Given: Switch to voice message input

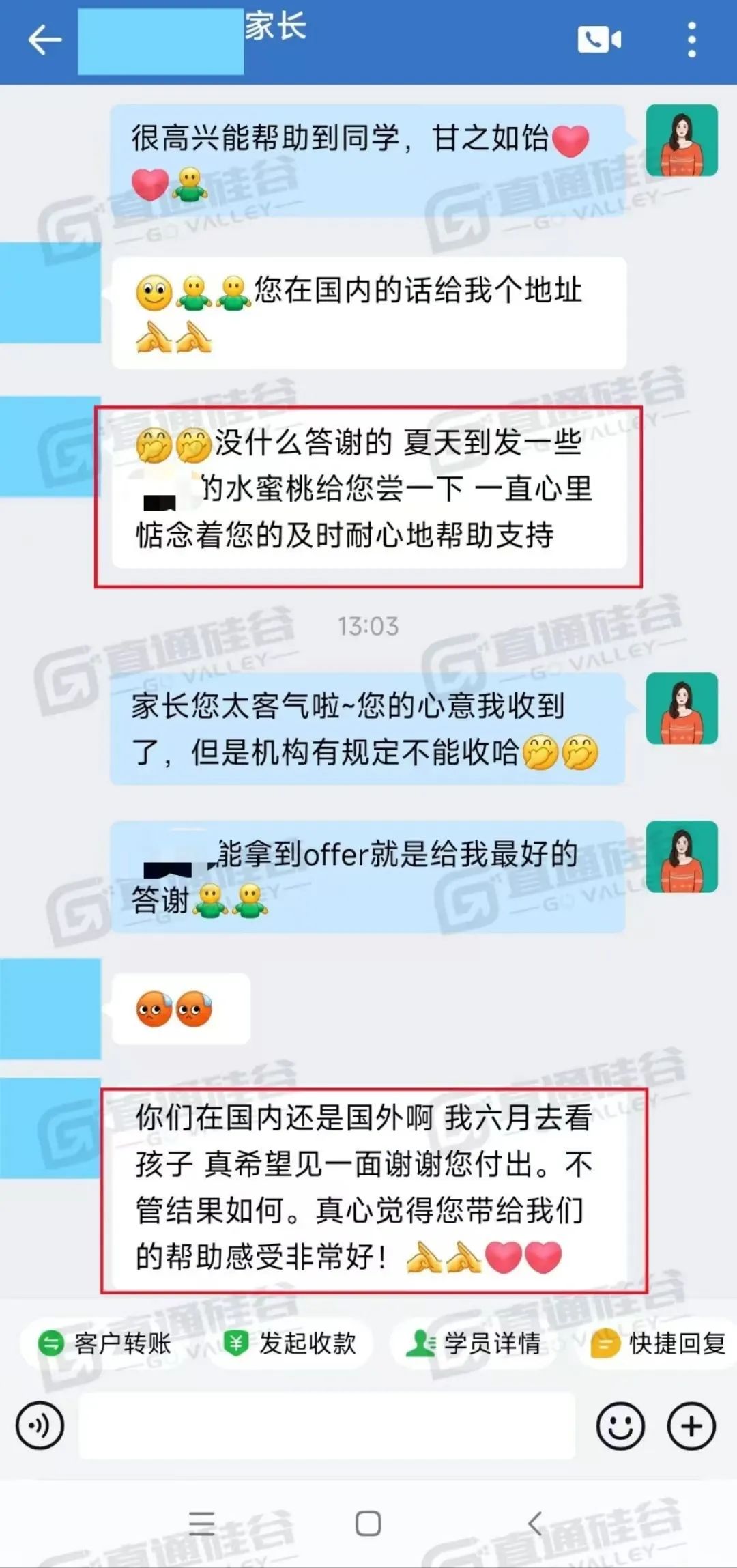Looking at the screenshot, I should click(40, 1425).
